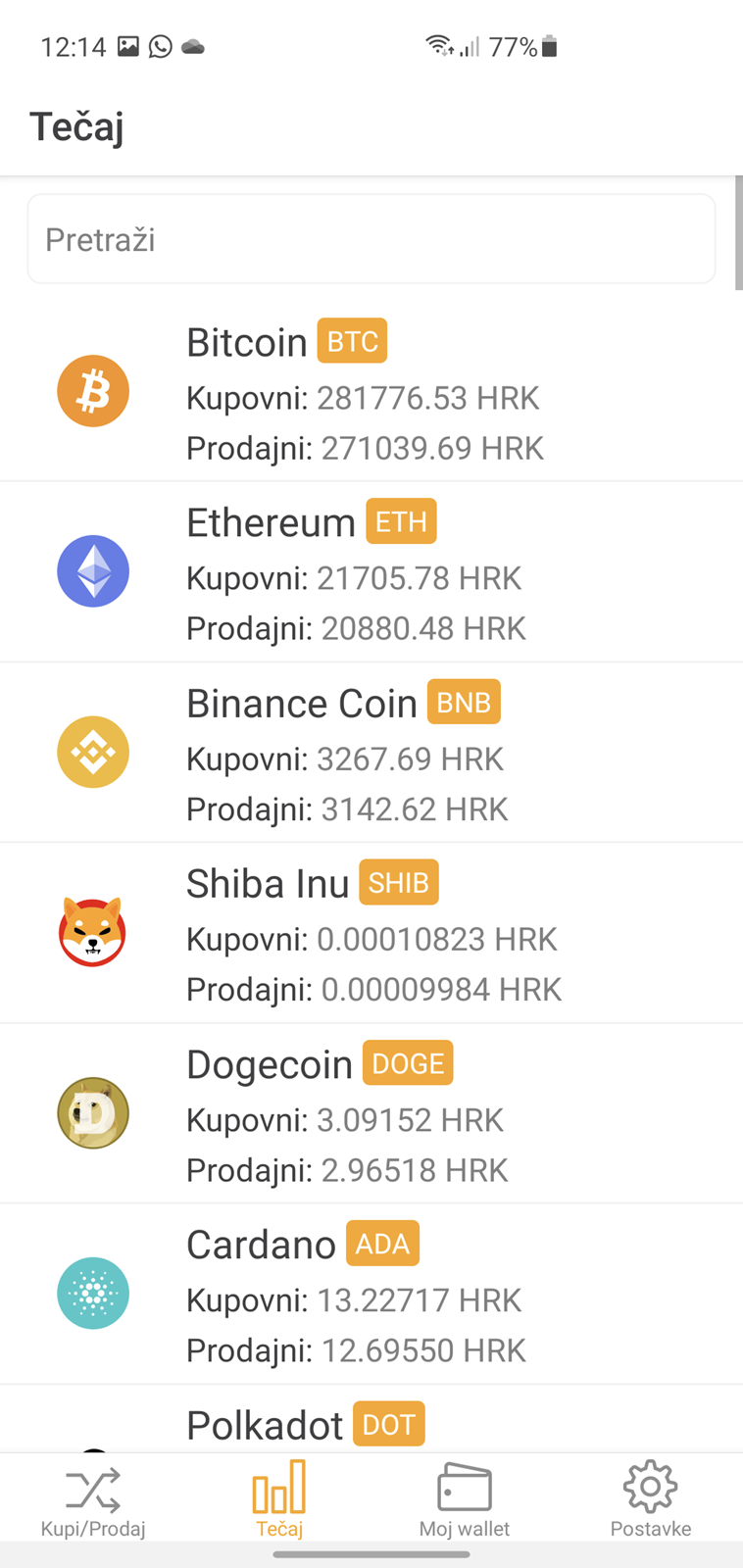The width and height of the screenshot is (743, 1568).
Task: Open the Polkadot entry
Action: [371, 1419]
